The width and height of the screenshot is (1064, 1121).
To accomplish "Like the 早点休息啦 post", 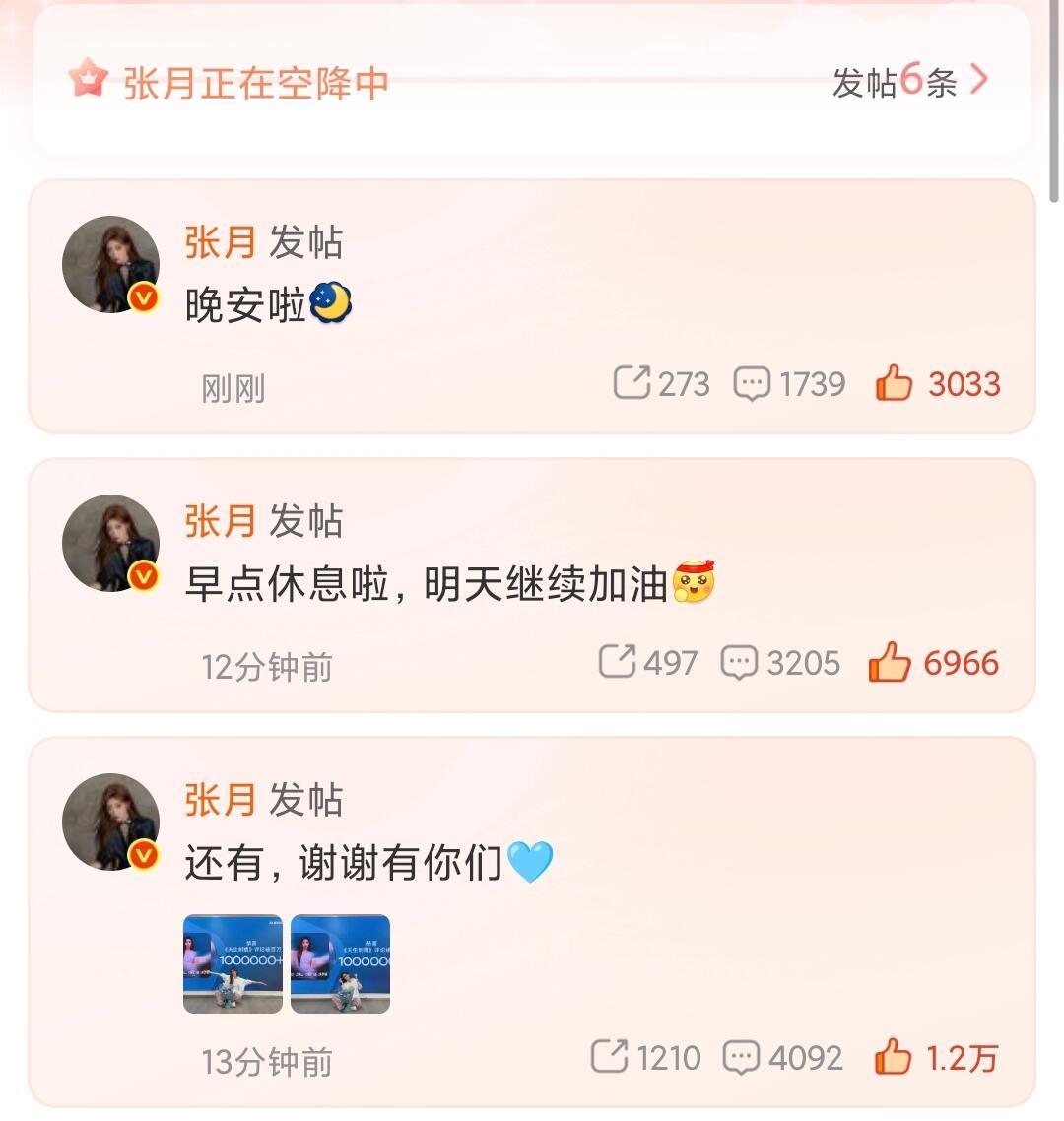I will [933, 662].
